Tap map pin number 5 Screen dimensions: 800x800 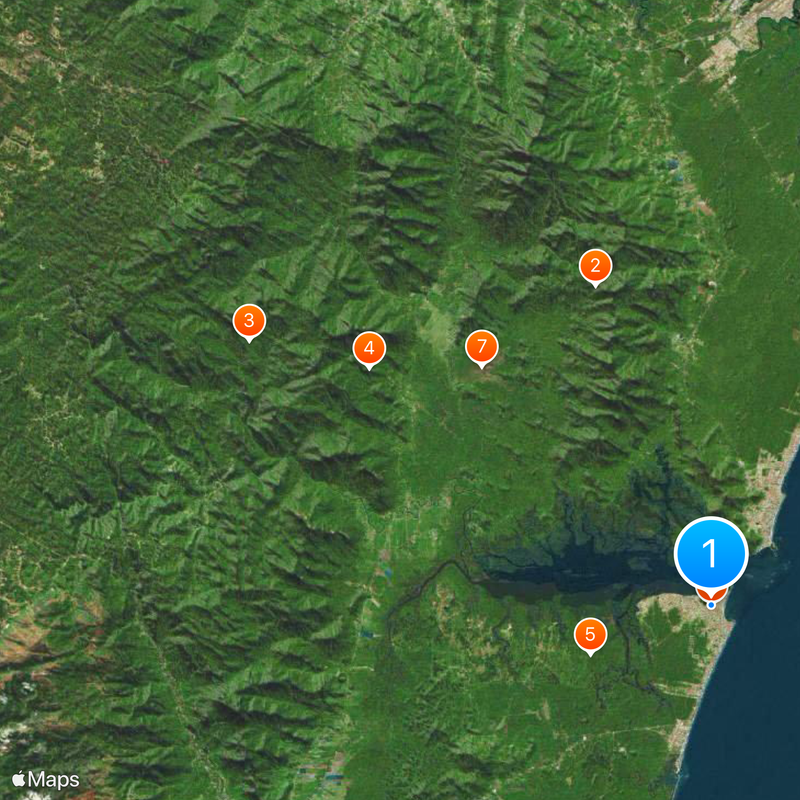(x=590, y=634)
